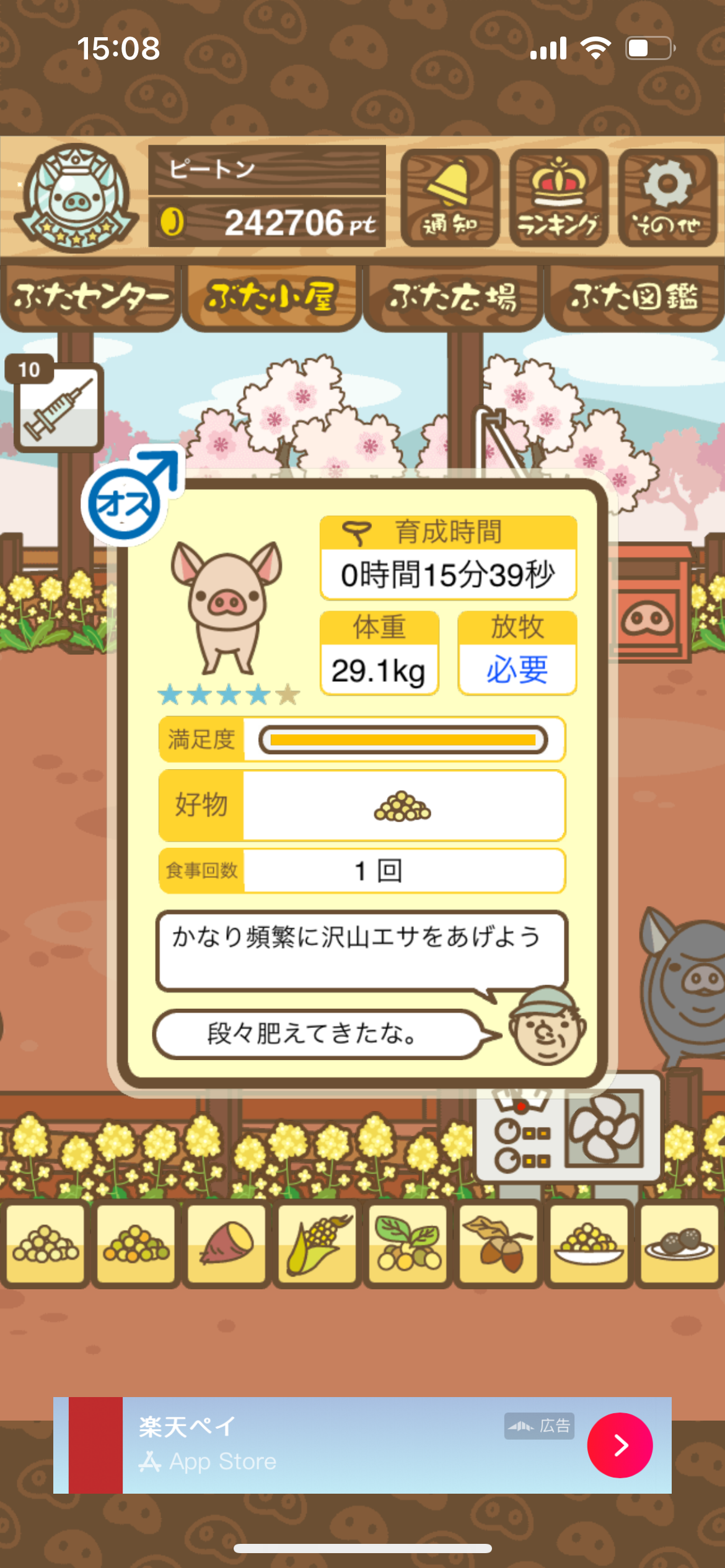Feed the bowl of yellow grains
Image resolution: width=725 pixels, height=1568 pixels.
click(589, 1244)
